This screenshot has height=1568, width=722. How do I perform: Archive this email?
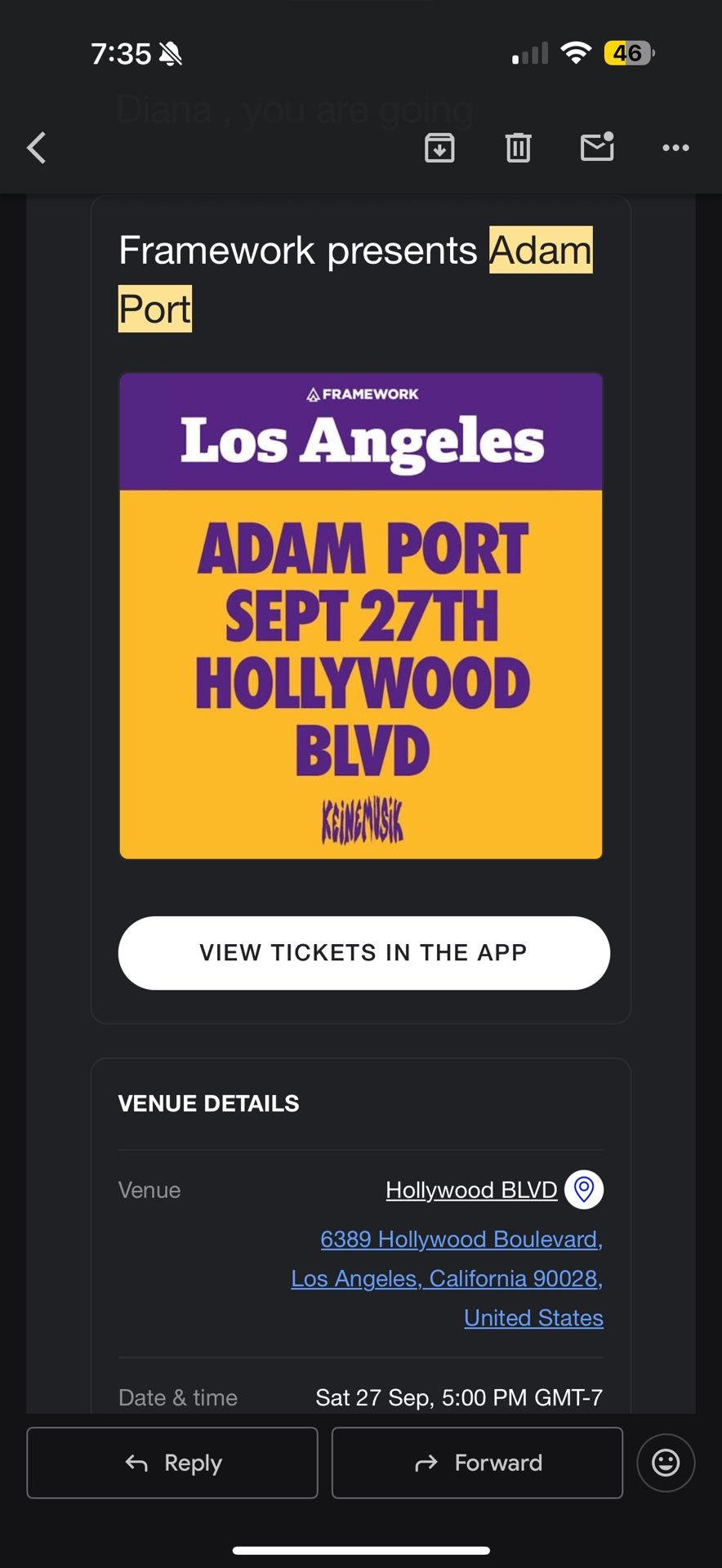tap(439, 148)
